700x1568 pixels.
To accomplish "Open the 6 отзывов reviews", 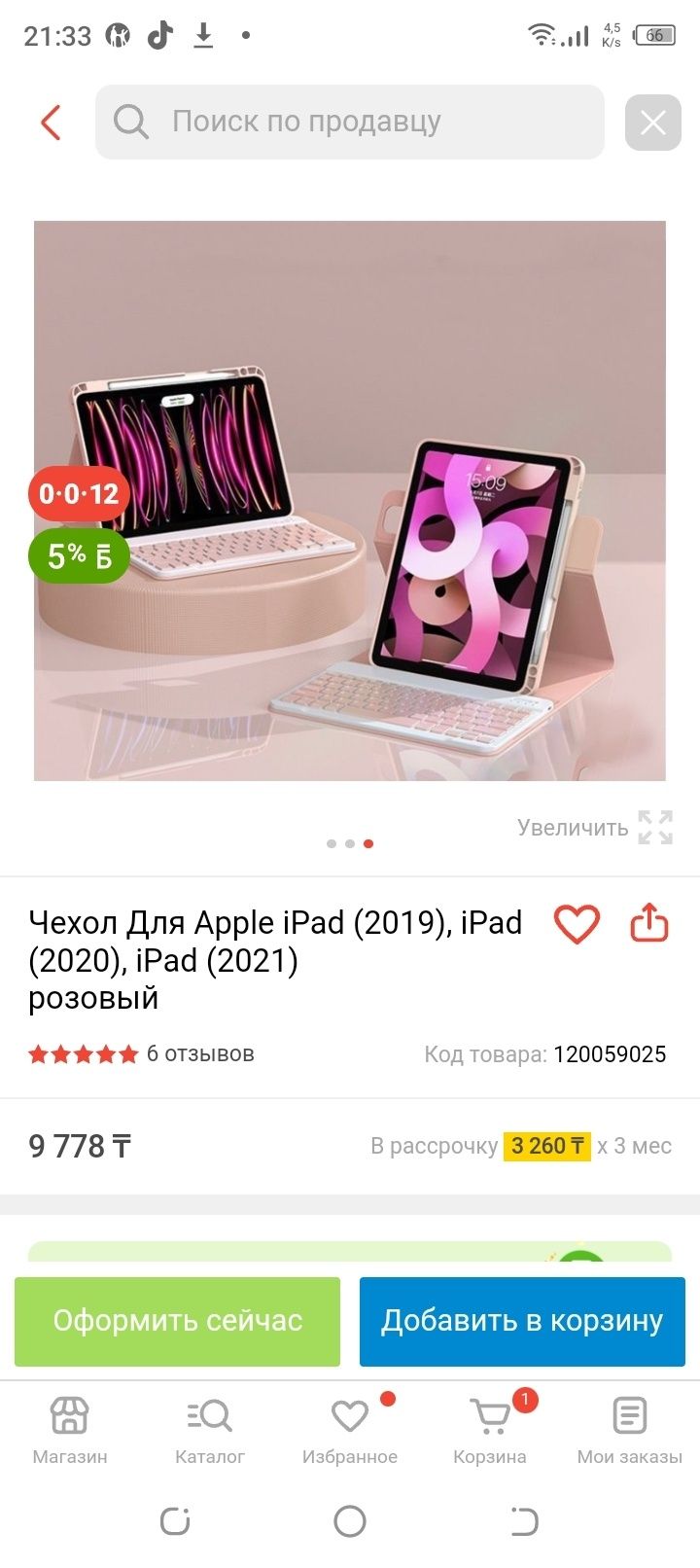I will (x=200, y=1053).
